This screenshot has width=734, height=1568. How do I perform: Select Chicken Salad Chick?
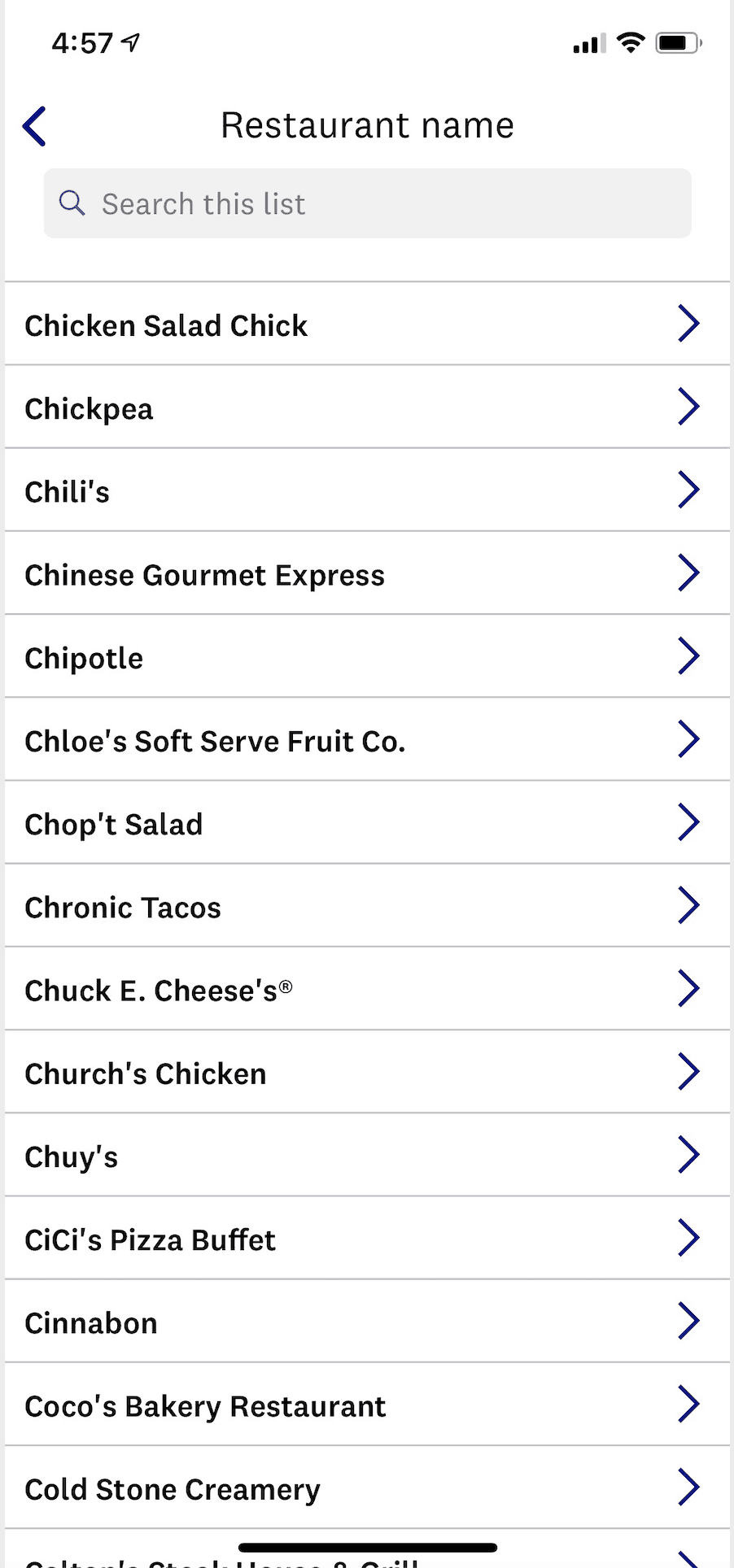point(367,324)
